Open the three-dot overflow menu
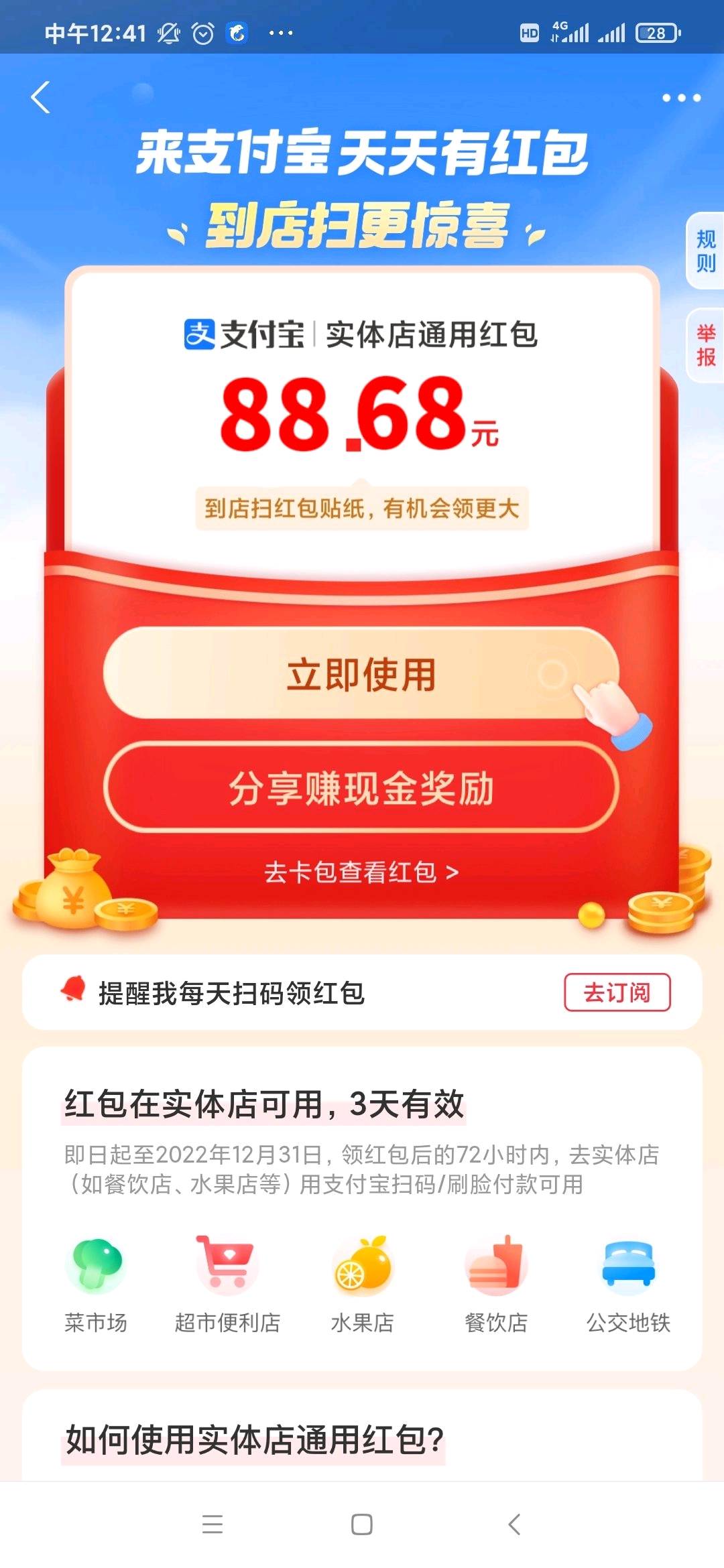 (681, 98)
